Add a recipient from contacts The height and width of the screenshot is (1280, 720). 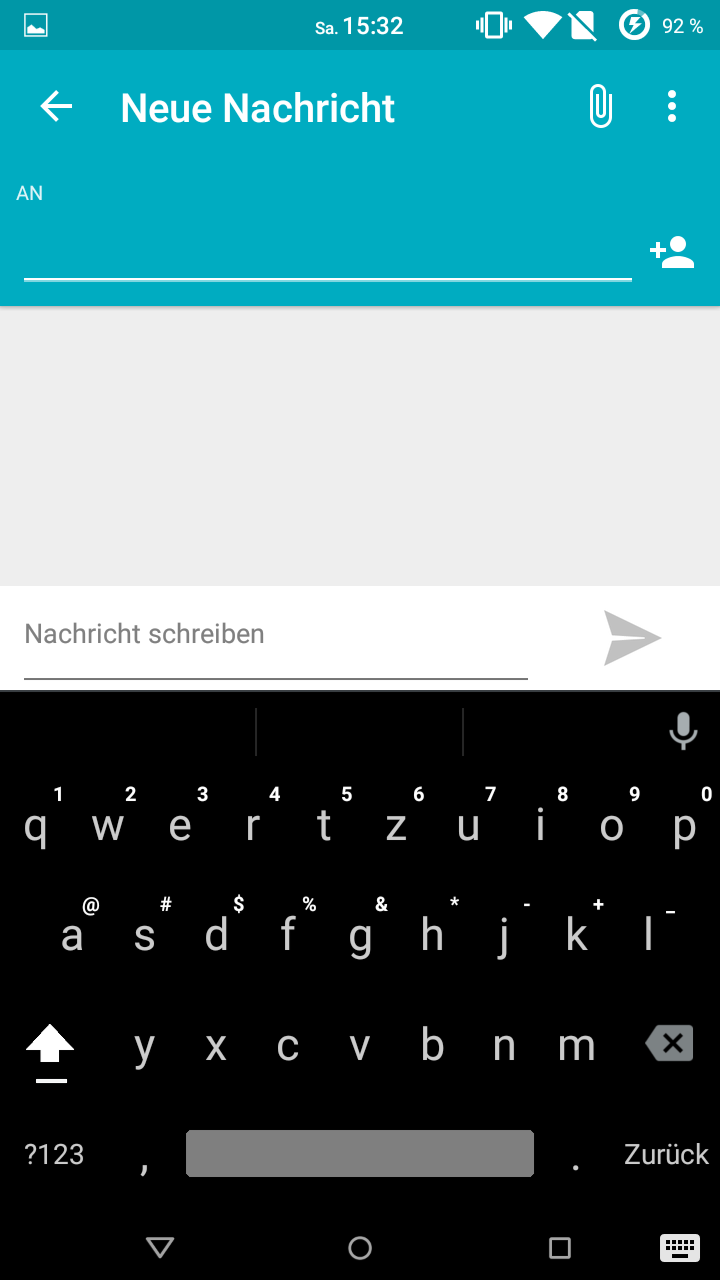pyautogui.click(x=672, y=252)
